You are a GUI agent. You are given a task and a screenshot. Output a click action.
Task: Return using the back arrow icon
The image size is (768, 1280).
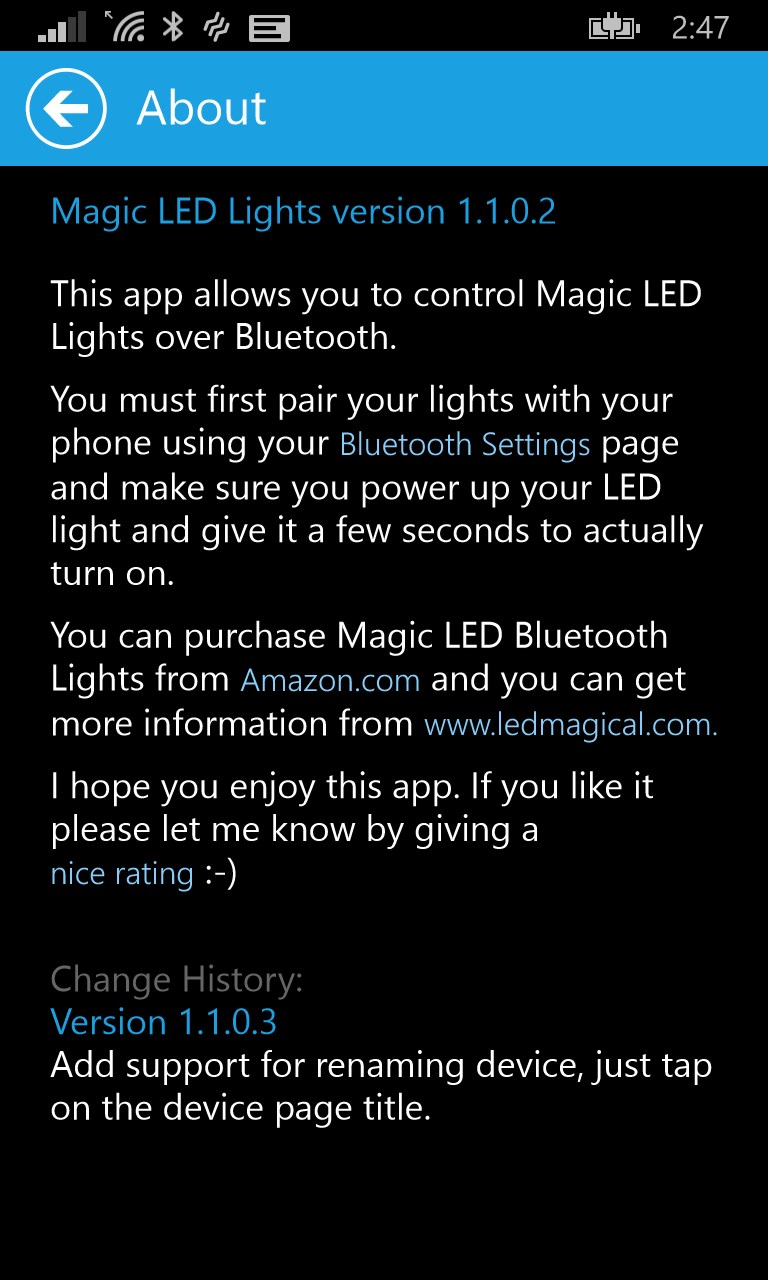click(65, 108)
